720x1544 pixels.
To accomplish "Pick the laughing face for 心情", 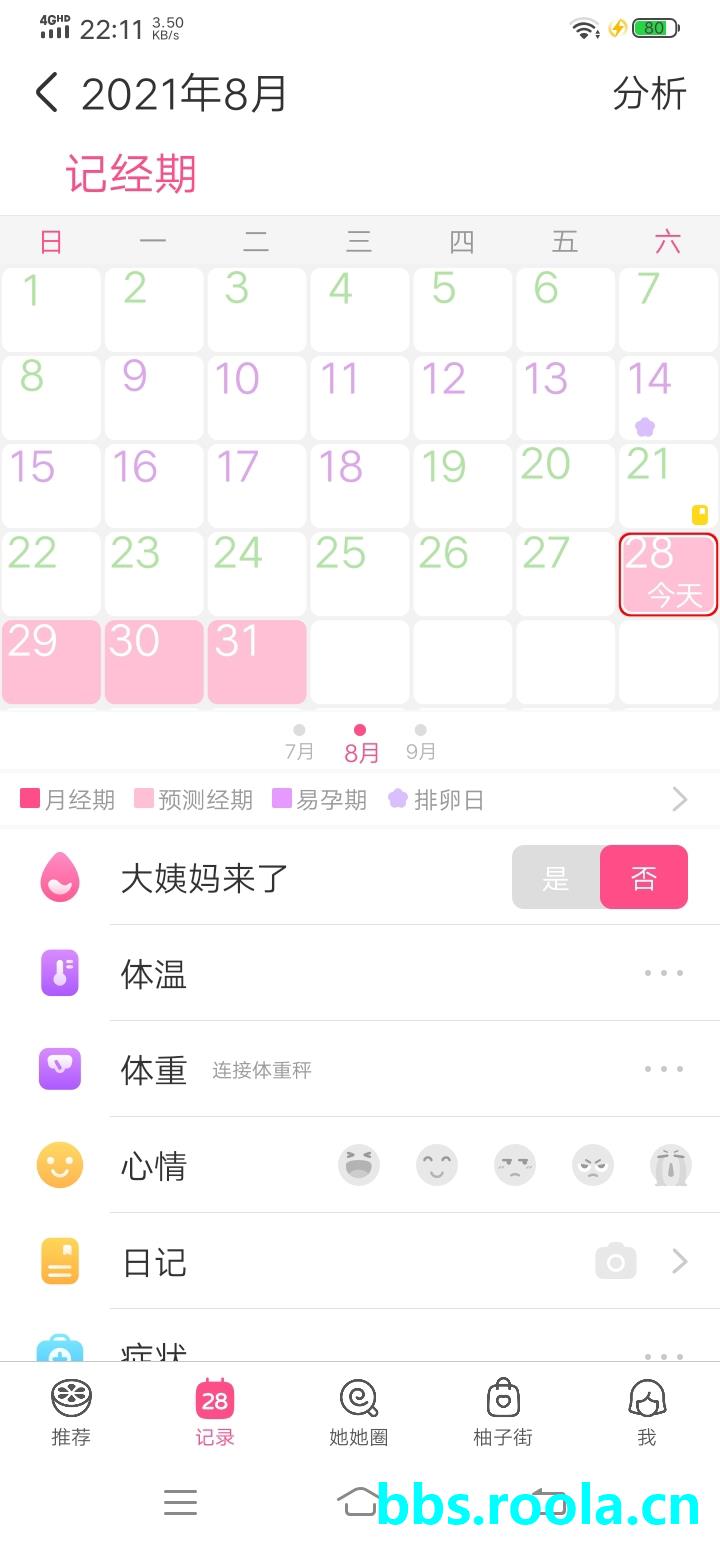I will pyautogui.click(x=359, y=1165).
